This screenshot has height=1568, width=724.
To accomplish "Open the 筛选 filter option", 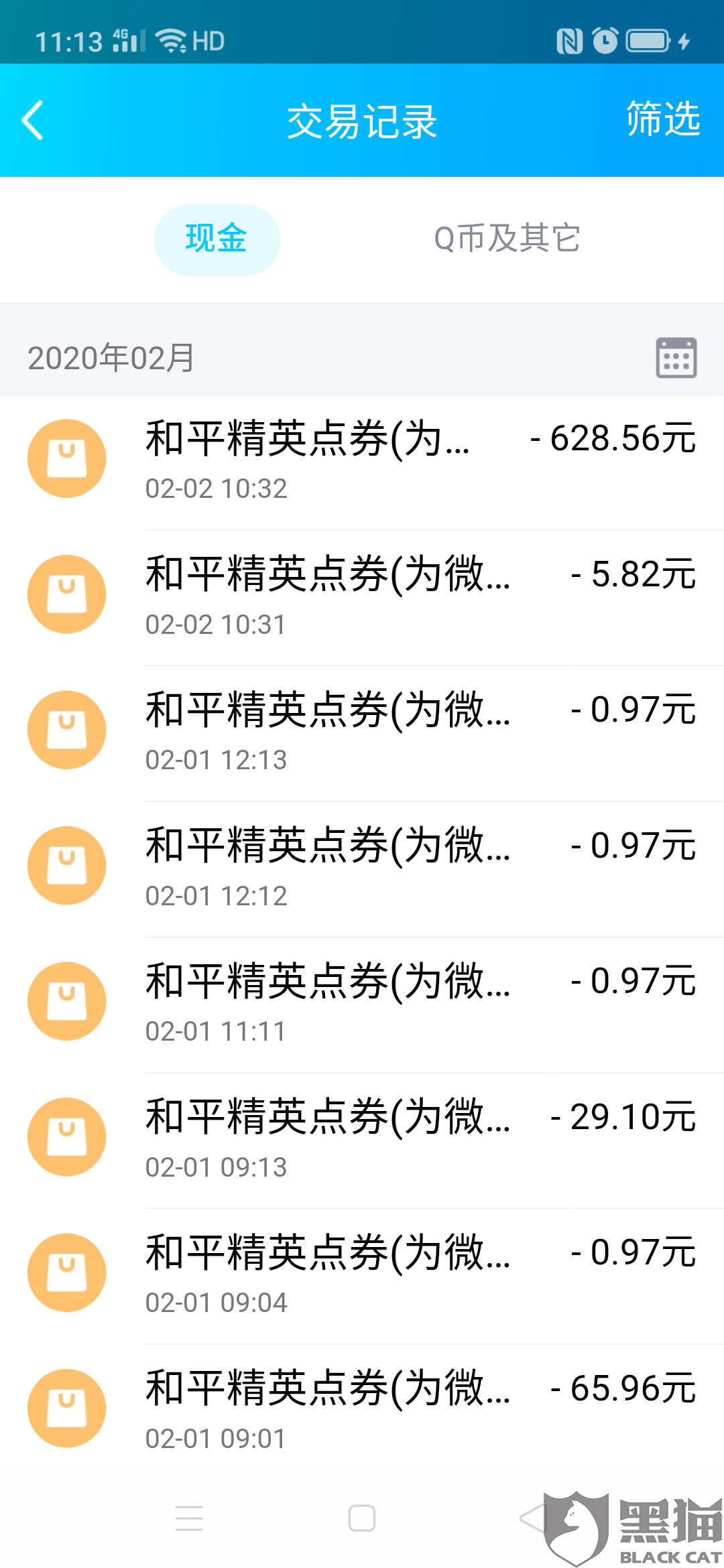I will click(x=662, y=119).
